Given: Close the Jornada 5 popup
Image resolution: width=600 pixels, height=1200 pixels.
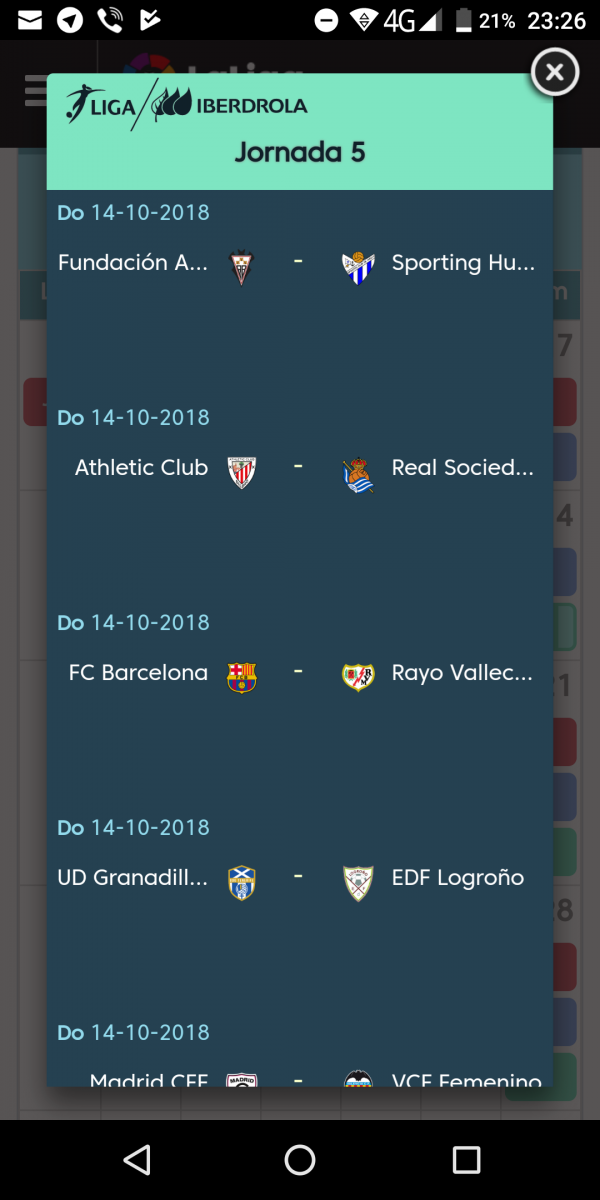Looking at the screenshot, I should (x=554, y=72).
